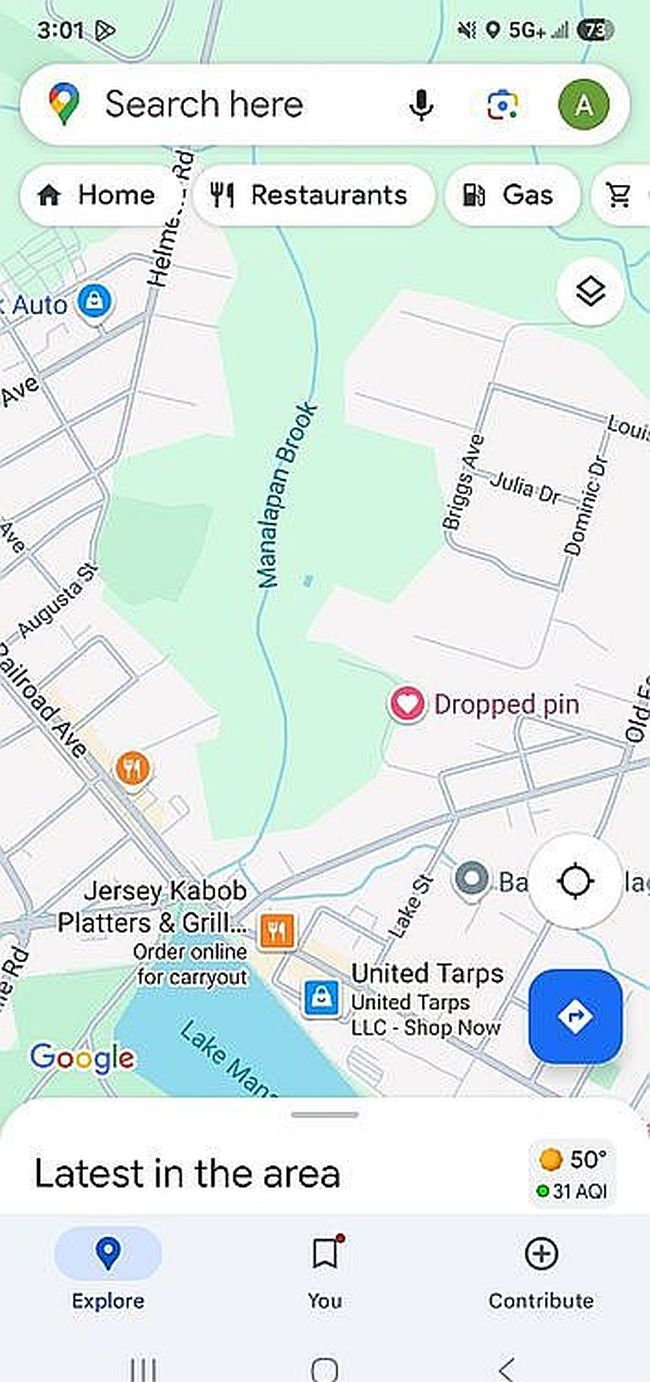Open directions with blue arrow button
This screenshot has height=1382, width=650.
575,1016
